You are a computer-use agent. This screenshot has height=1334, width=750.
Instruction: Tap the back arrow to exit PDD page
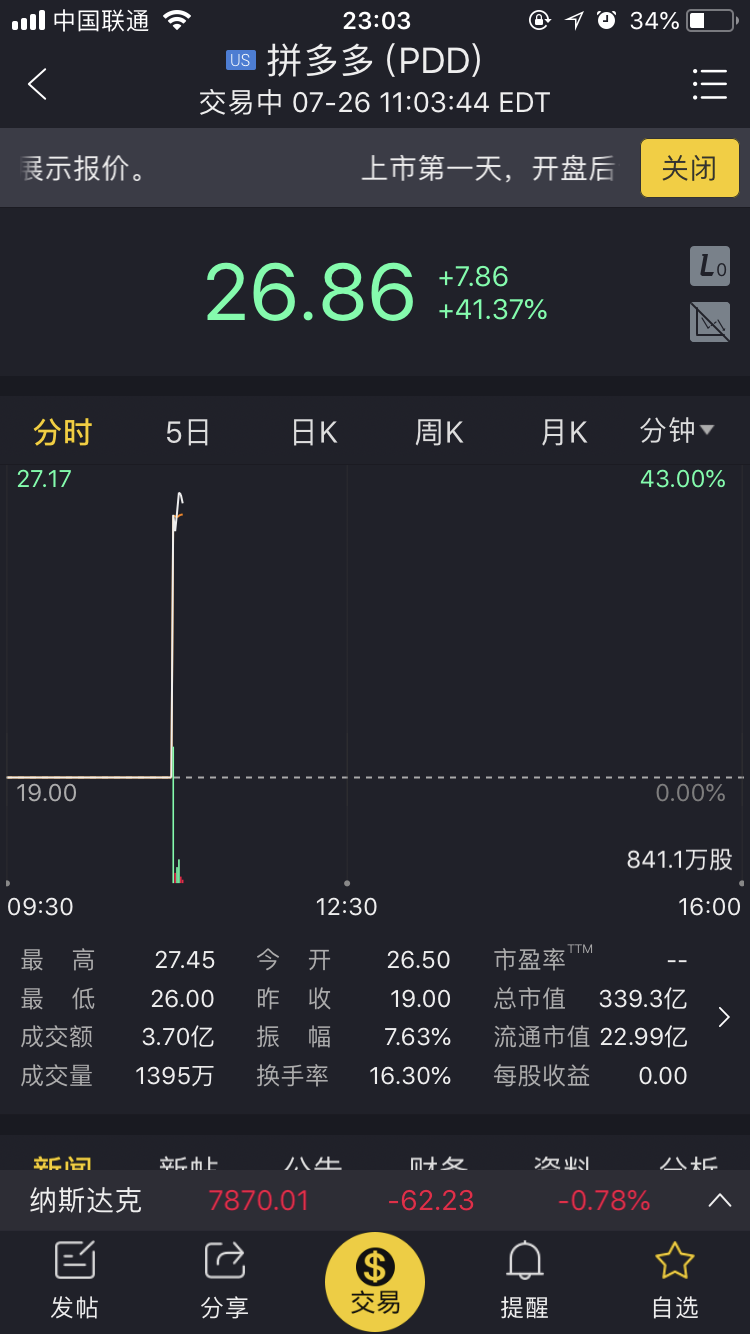37,85
